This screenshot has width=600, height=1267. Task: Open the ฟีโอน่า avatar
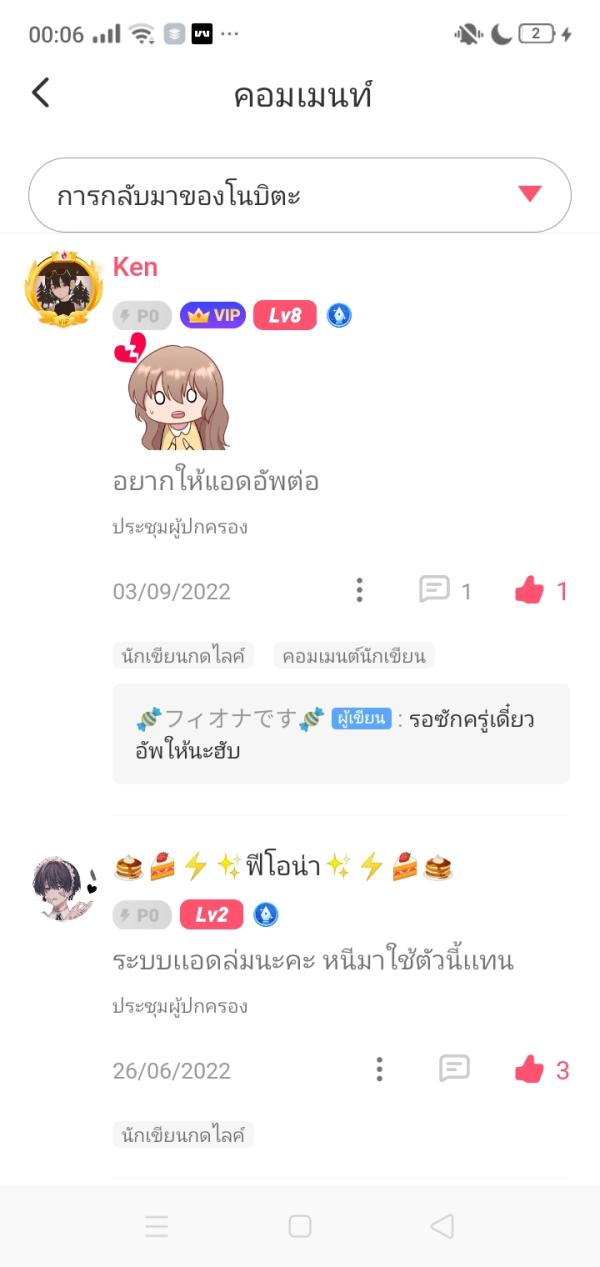click(x=63, y=888)
